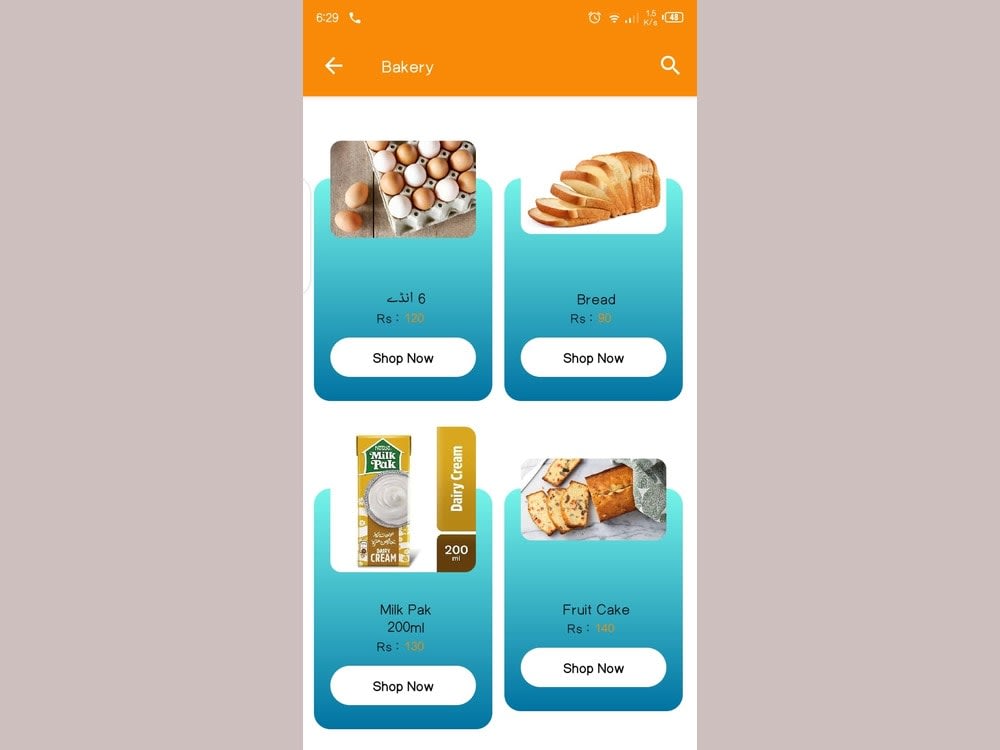Tap Shop Now for Milk Pak 200ml
The image size is (1000, 750).
(x=403, y=686)
